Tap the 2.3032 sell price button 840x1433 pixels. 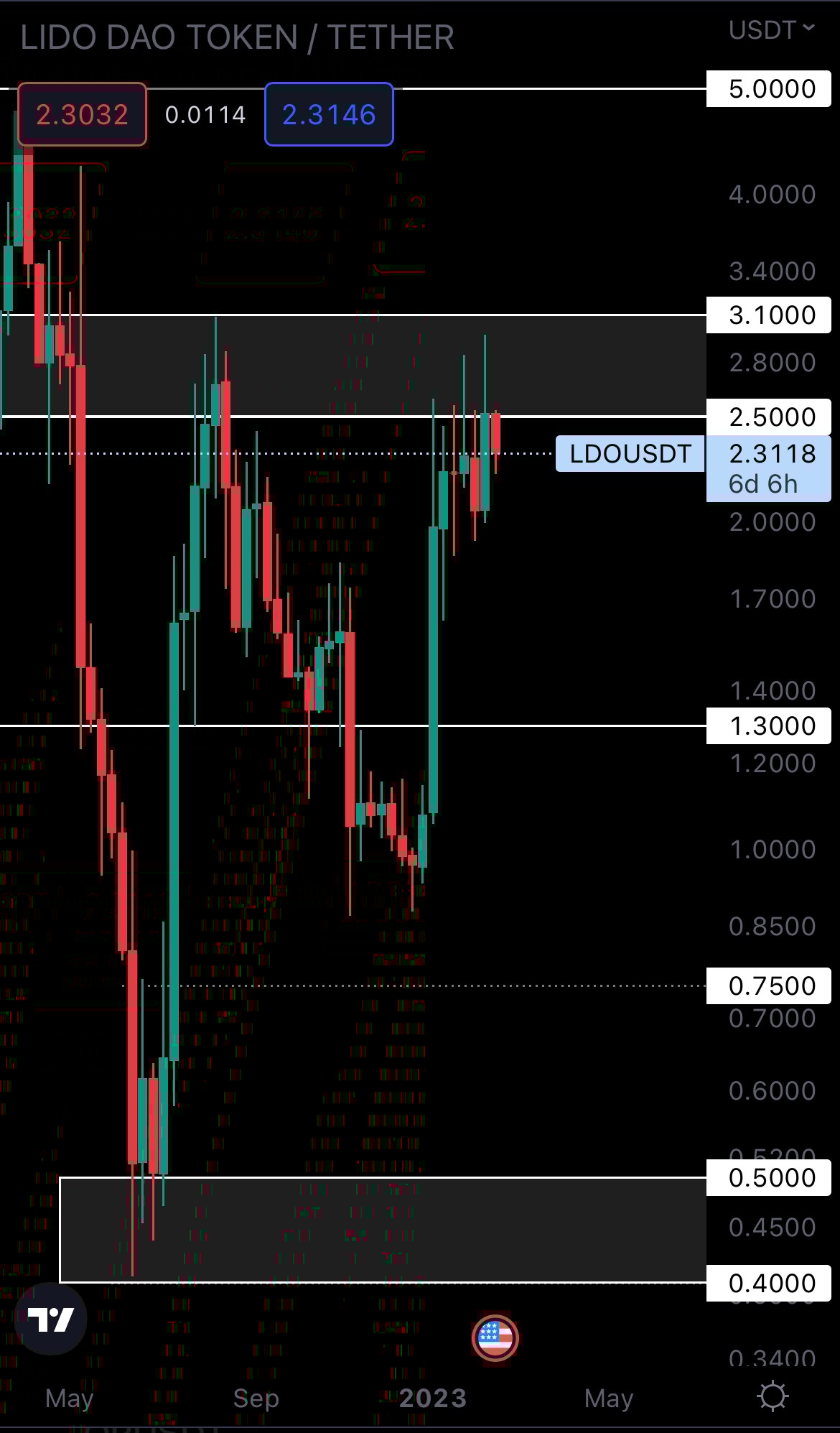[x=83, y=115]
